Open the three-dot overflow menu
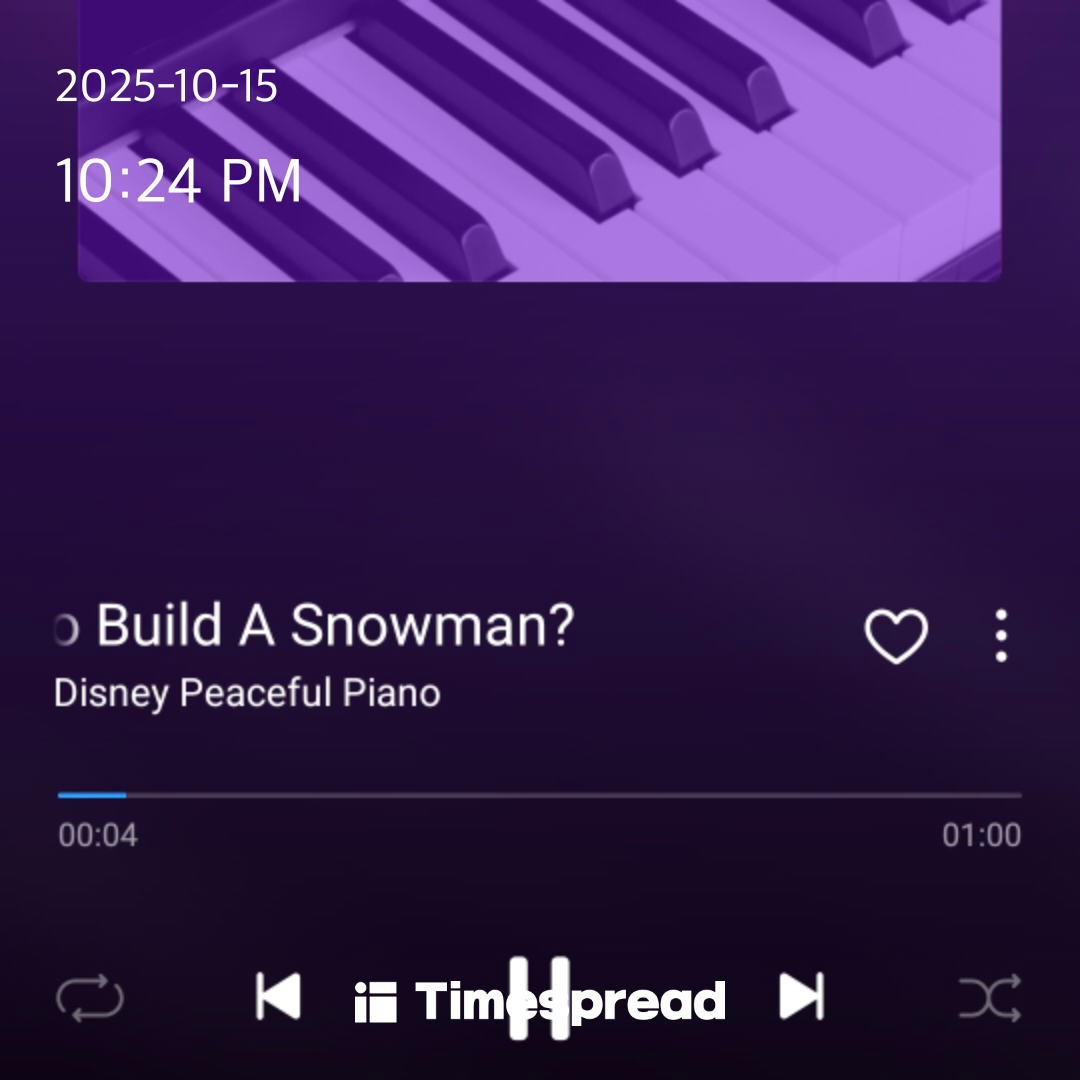The image size is (1080, 1080). pyautogui.click(x=1001, y=636)
